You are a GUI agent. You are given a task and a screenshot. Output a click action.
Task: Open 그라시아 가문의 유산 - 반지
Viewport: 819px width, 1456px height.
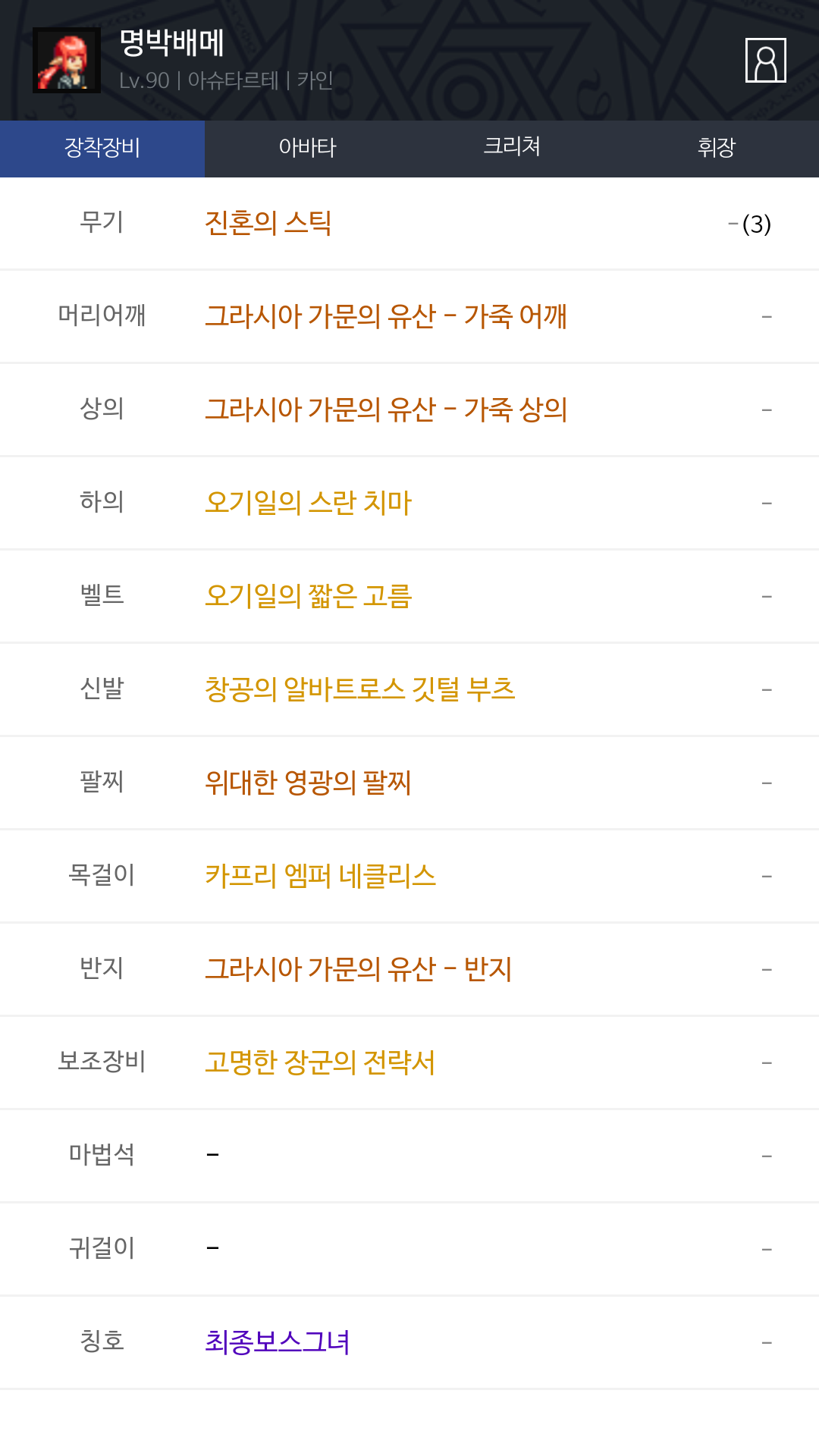pos(359,969)
